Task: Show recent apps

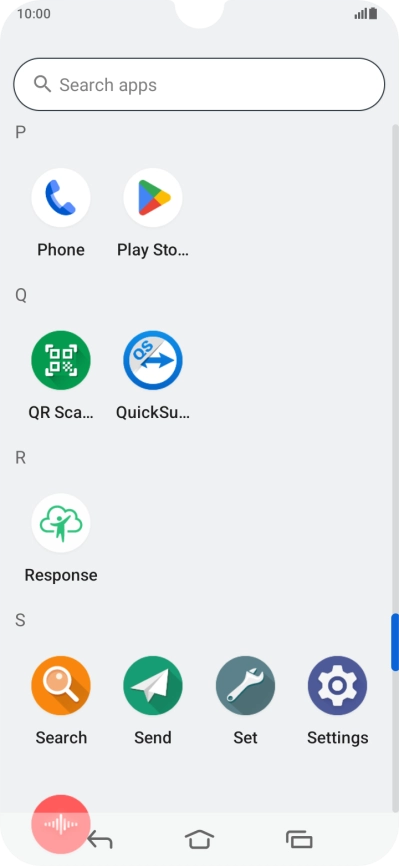Action: tap(299, 839)
